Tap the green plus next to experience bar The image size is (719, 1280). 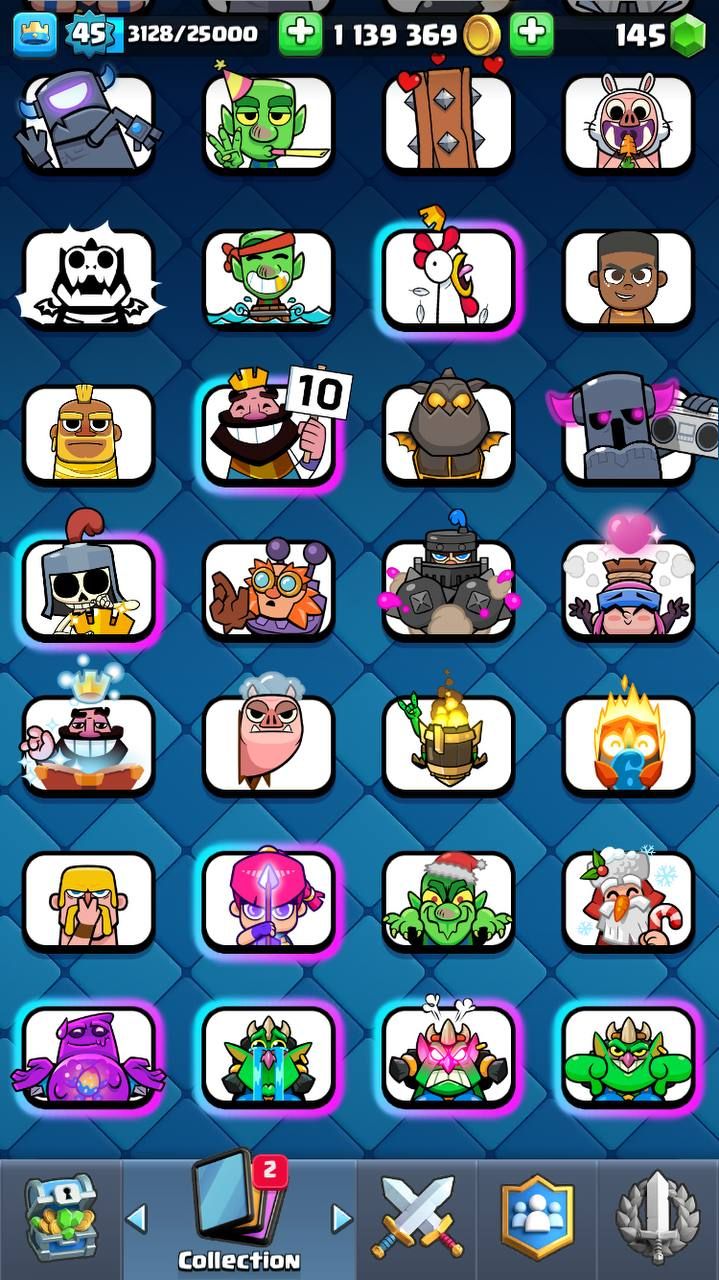click(300, 35)
